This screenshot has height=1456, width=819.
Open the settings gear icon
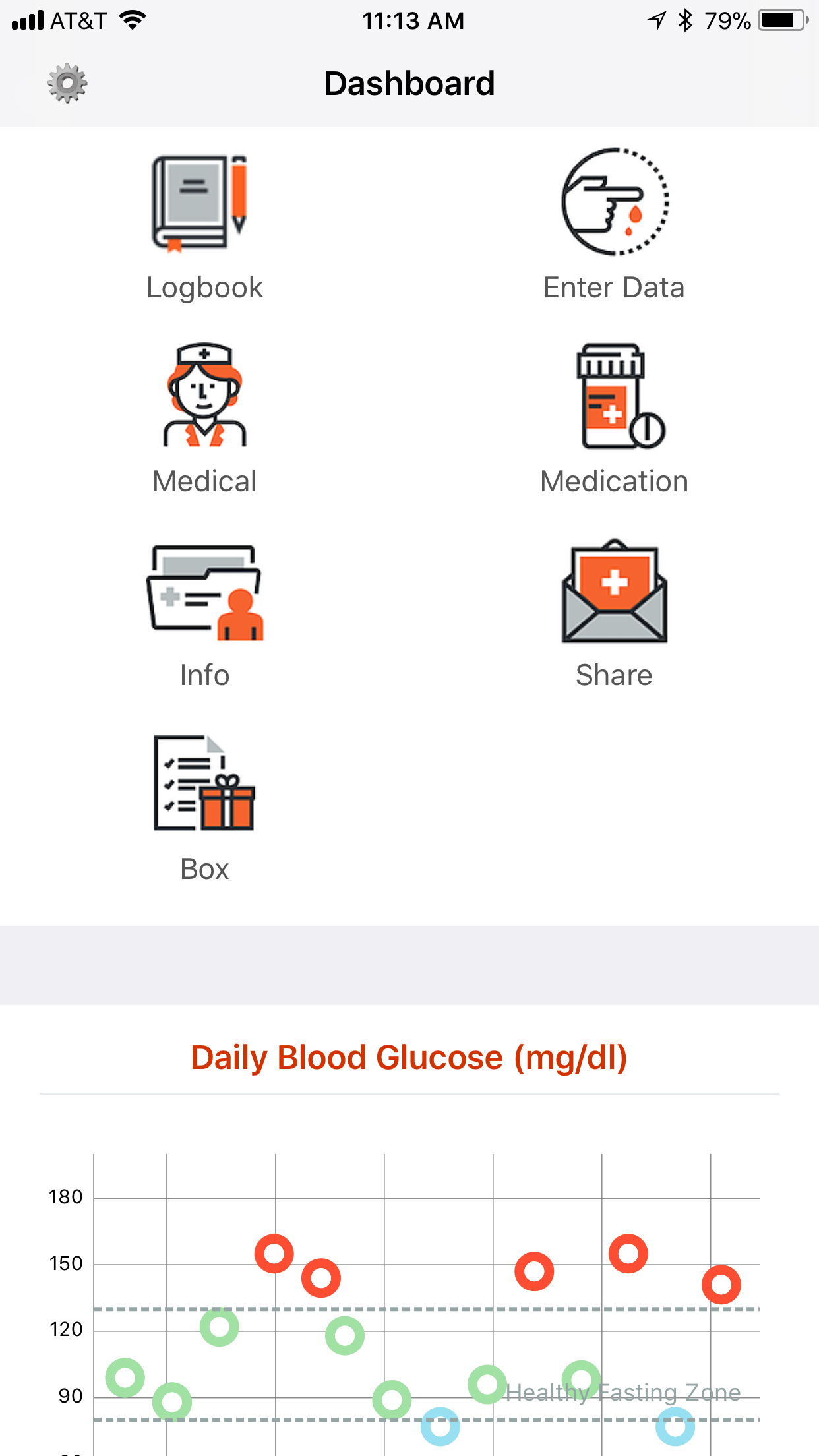67,83
